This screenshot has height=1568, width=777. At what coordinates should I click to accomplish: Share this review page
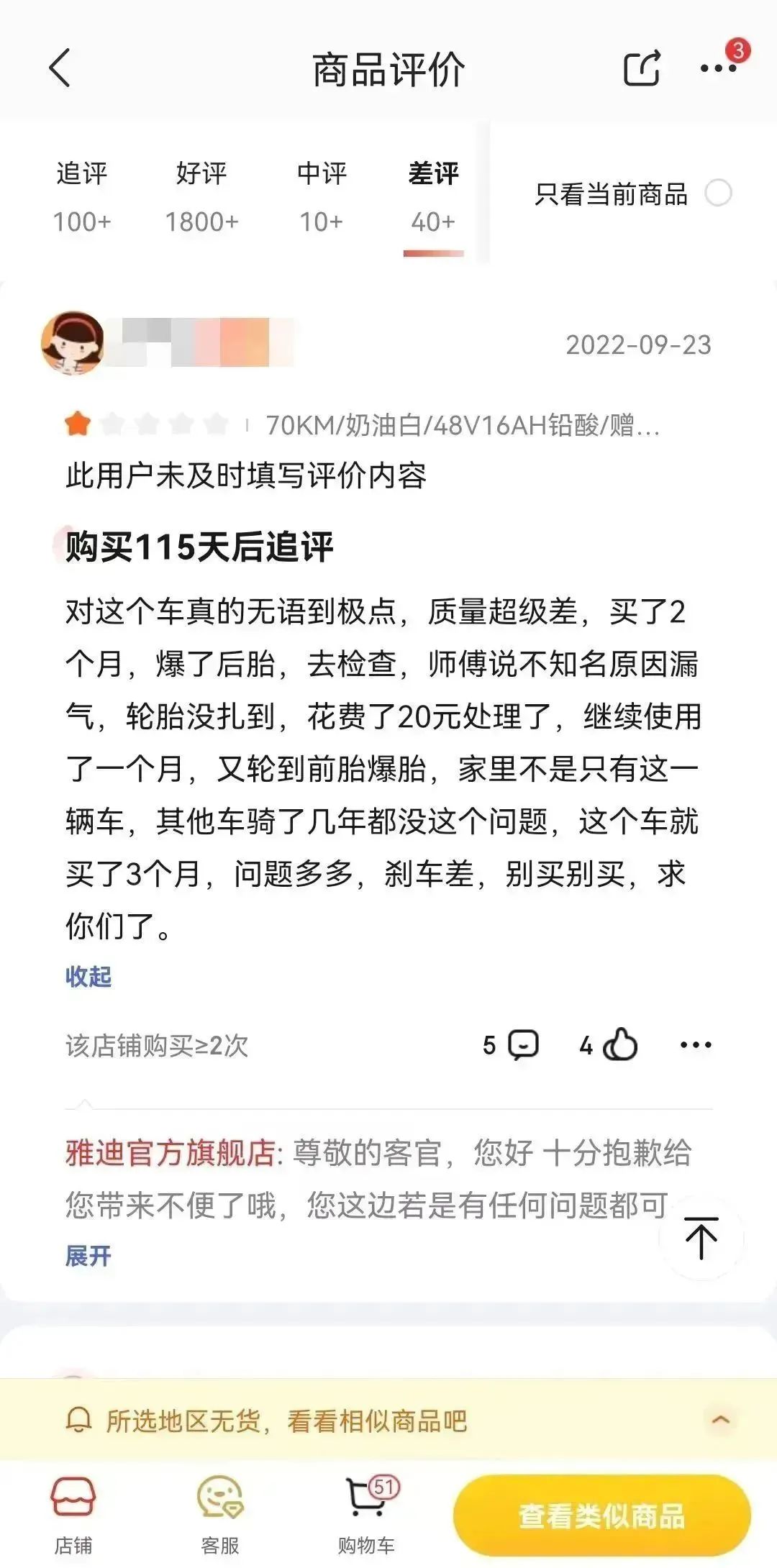tap(641, 68)
